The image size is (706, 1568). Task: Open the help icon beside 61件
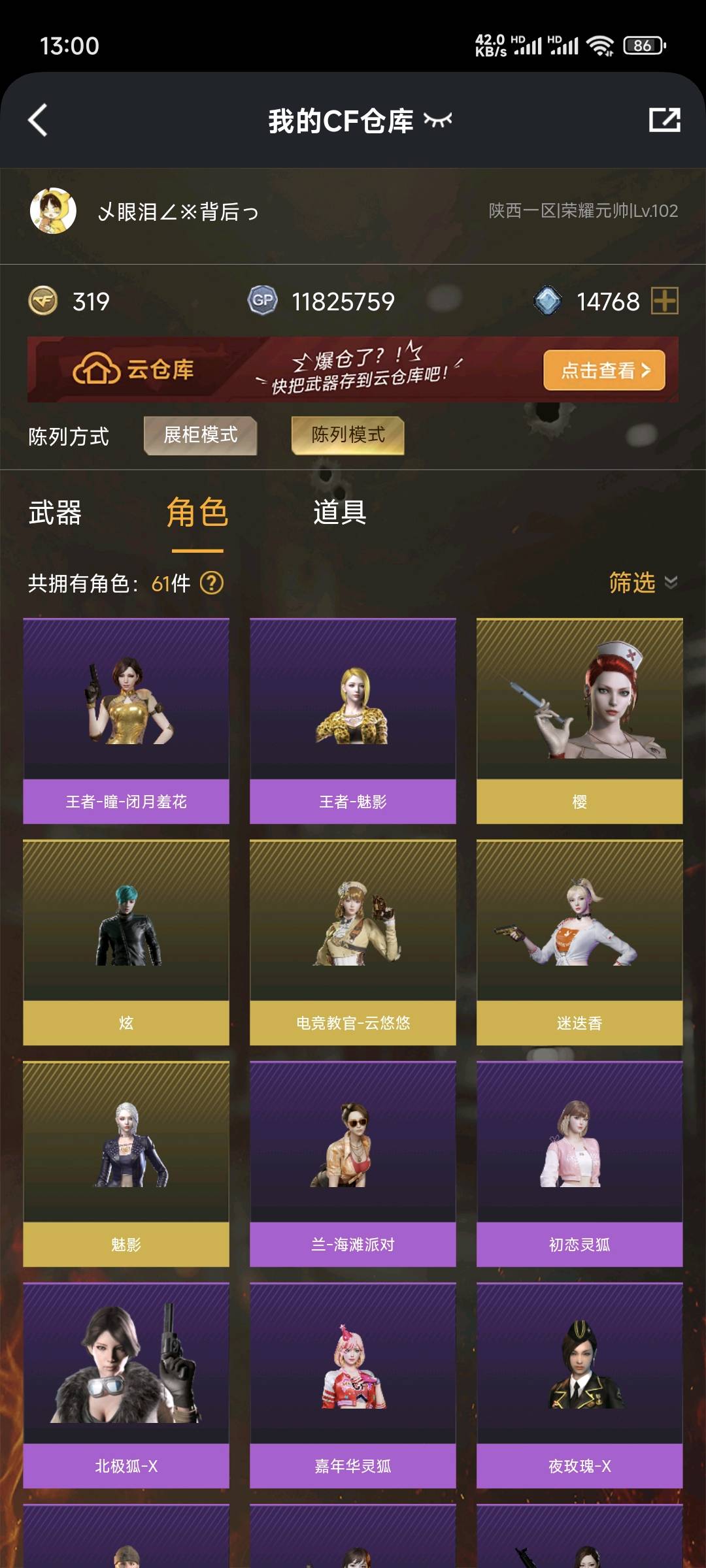click(211, 583)
